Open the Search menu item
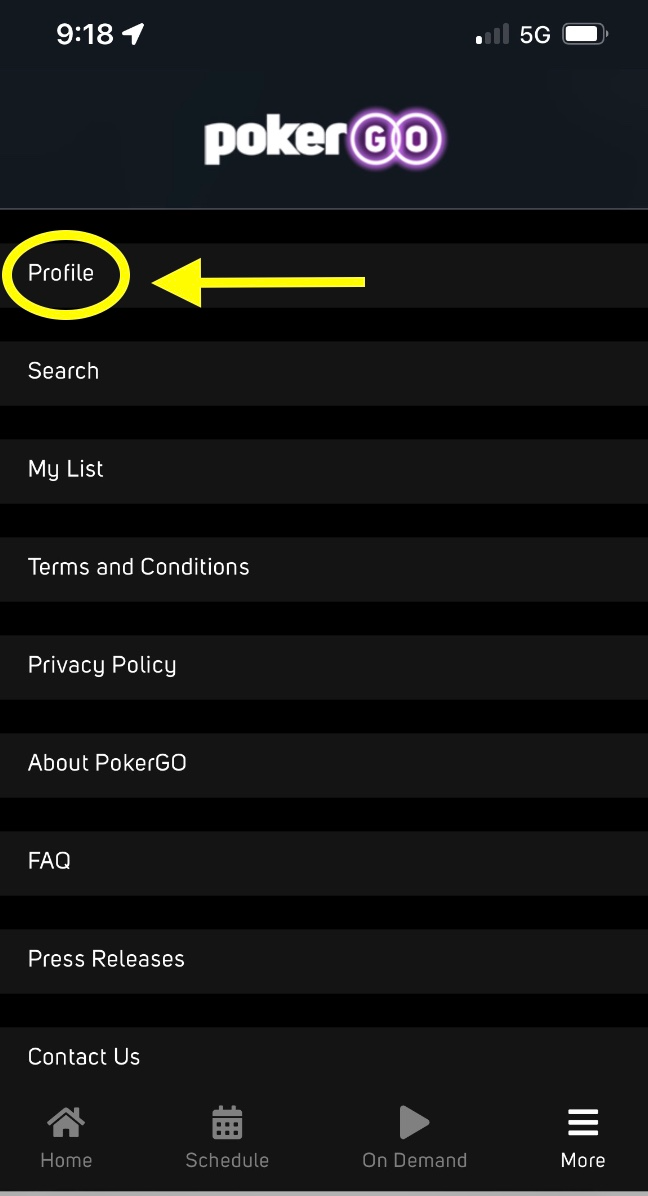Screen dimensions: 648x1196 [x=324, y=372]
